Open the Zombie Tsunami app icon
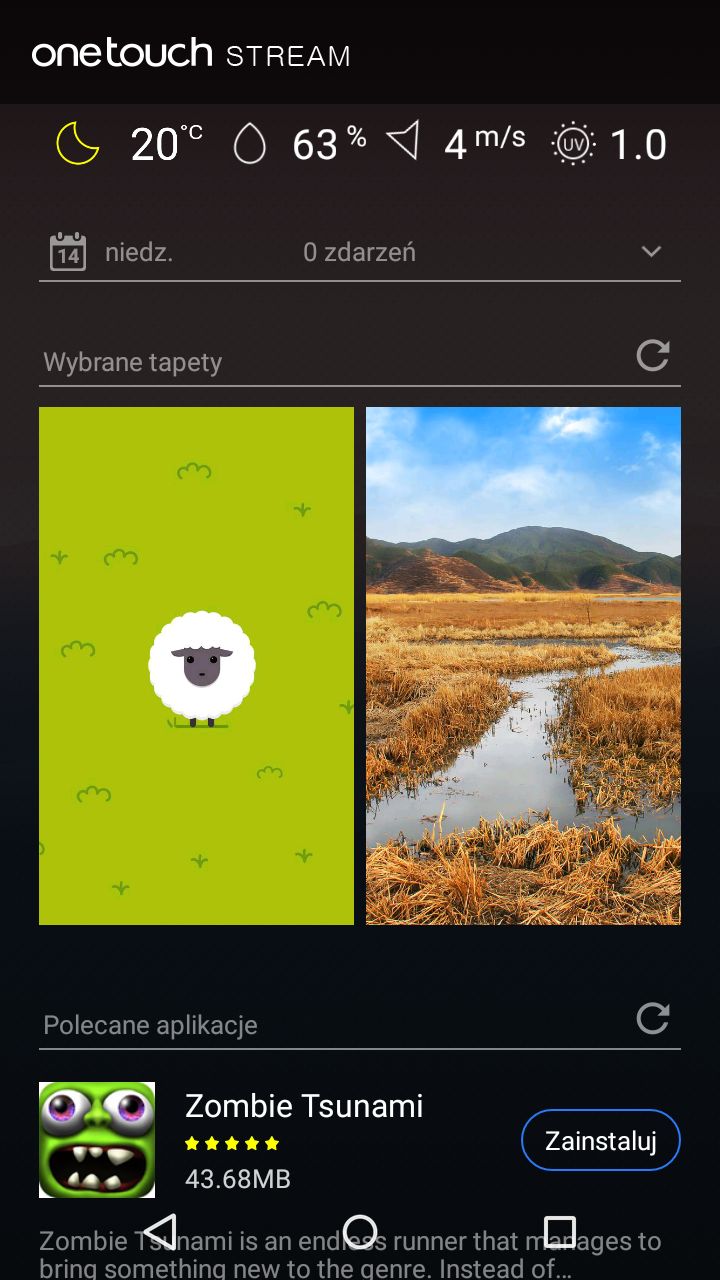 (97, 1140)
